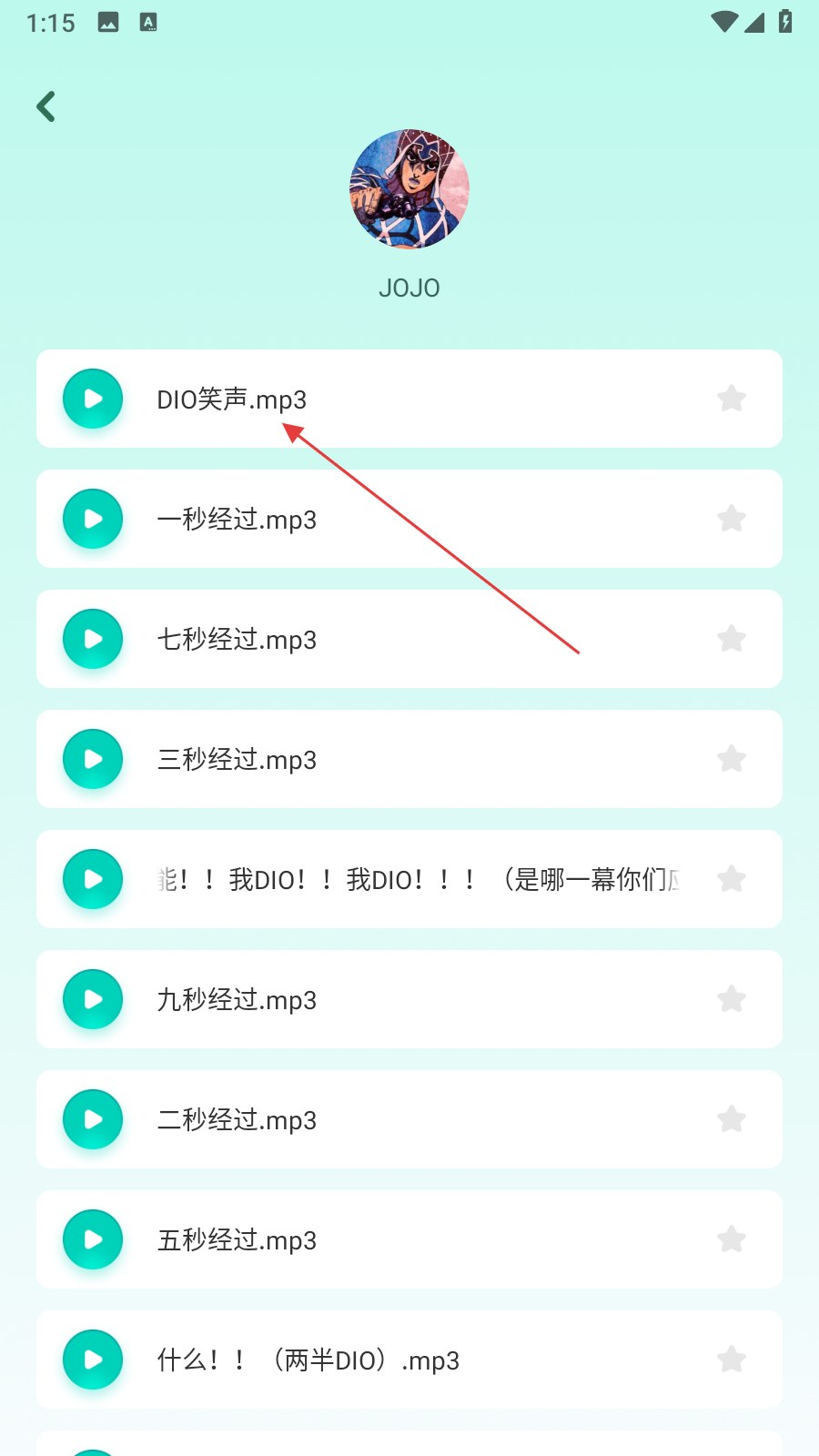The image size is (819, 1456).
Task: Play 三秒经过.mp3
Action: click(93, 759)
